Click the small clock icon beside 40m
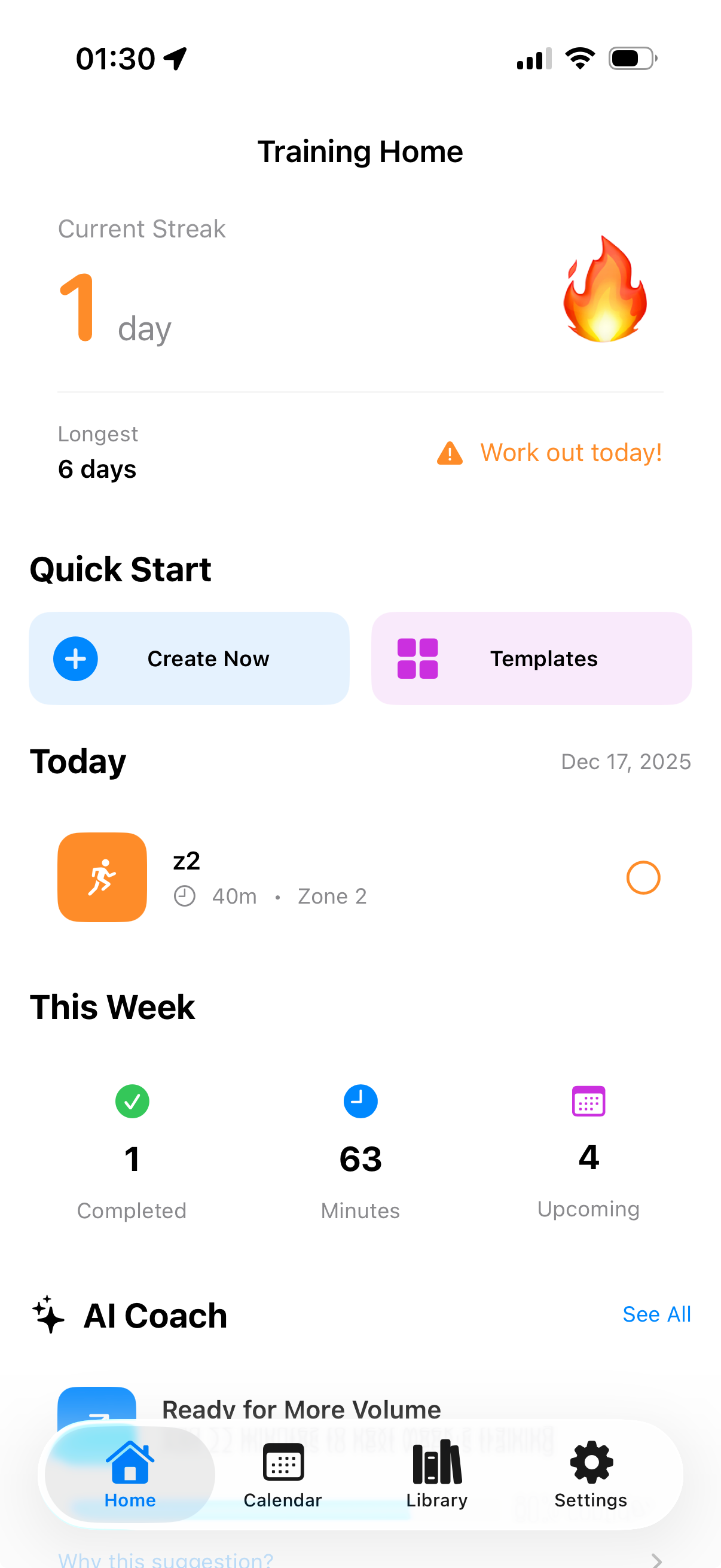Image resolution: width=721 pixels, height=1568 pixels. pos(184,895)
